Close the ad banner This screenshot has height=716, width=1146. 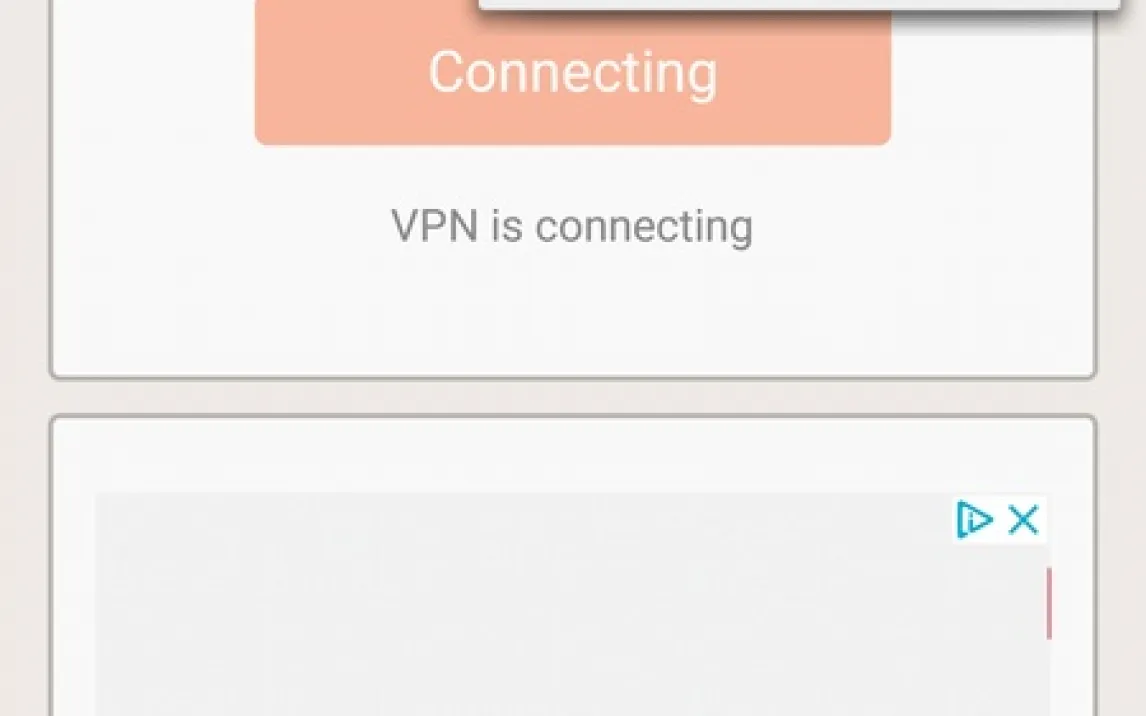point(1023,520)
